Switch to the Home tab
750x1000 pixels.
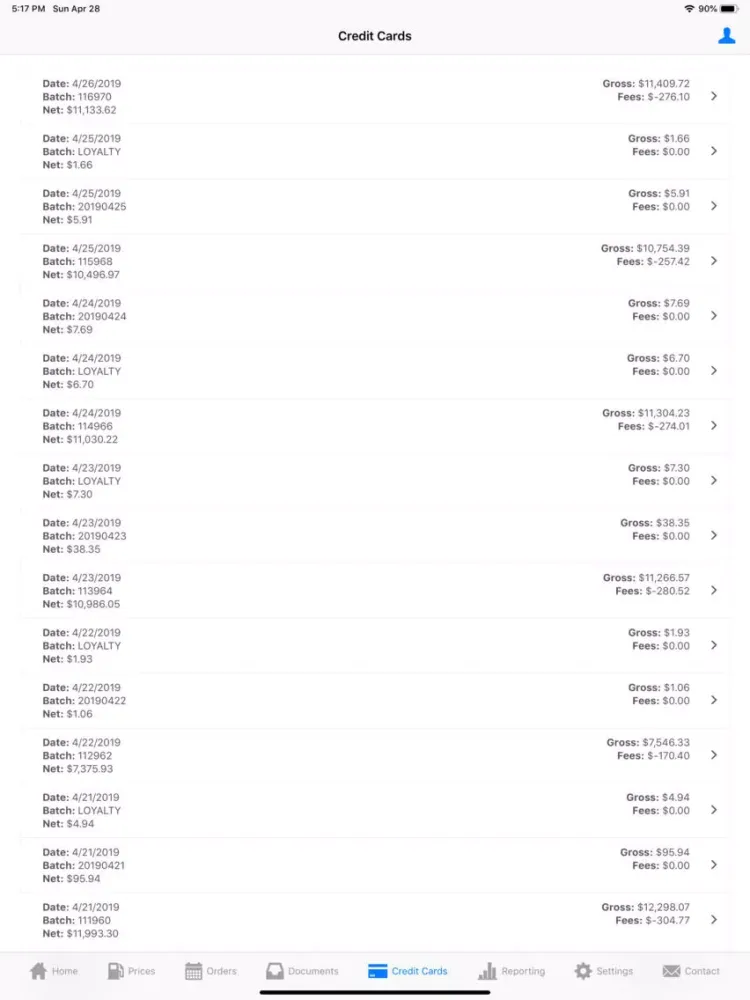[x=54, y=971]
